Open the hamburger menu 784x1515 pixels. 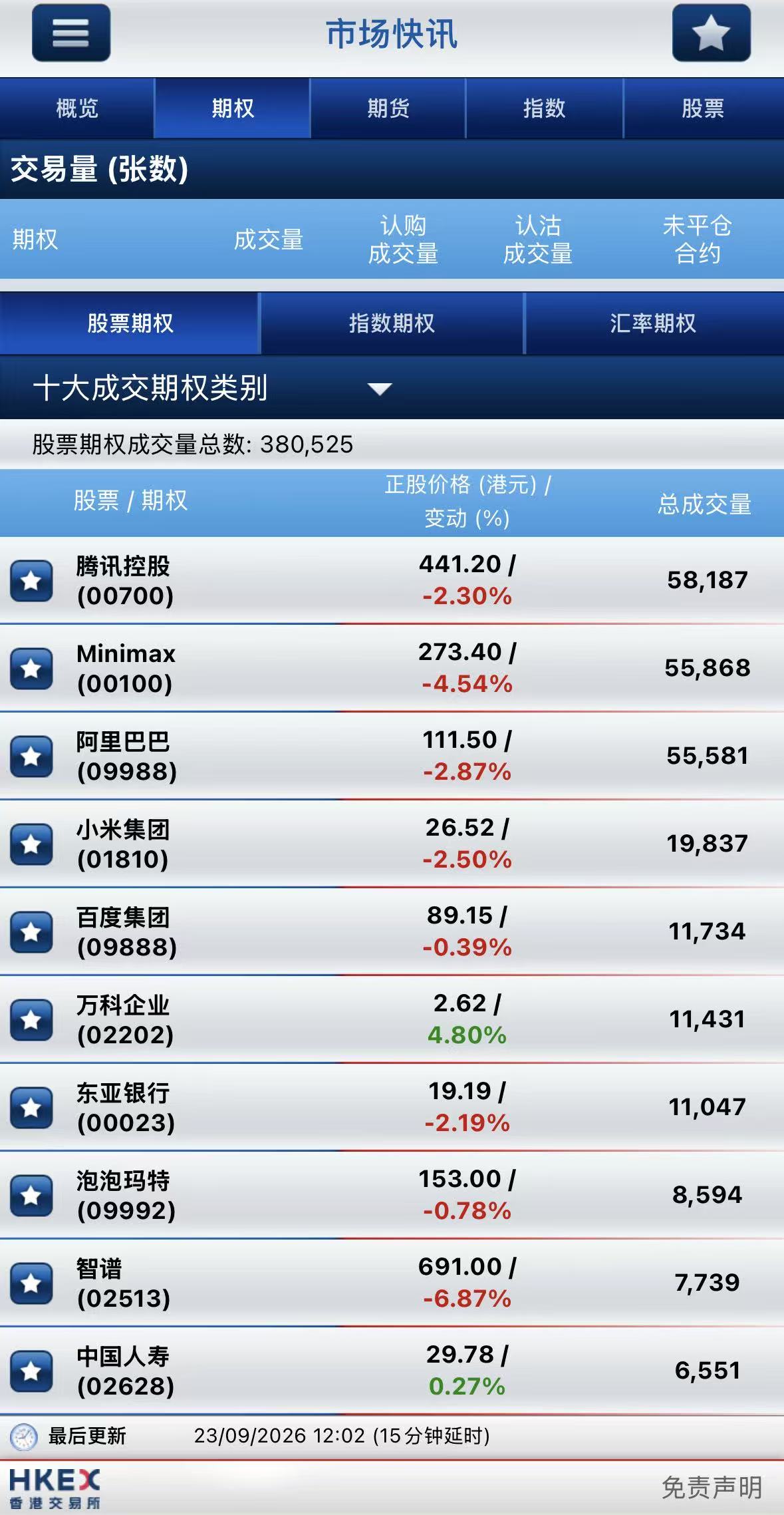click(x=71, y=33)
